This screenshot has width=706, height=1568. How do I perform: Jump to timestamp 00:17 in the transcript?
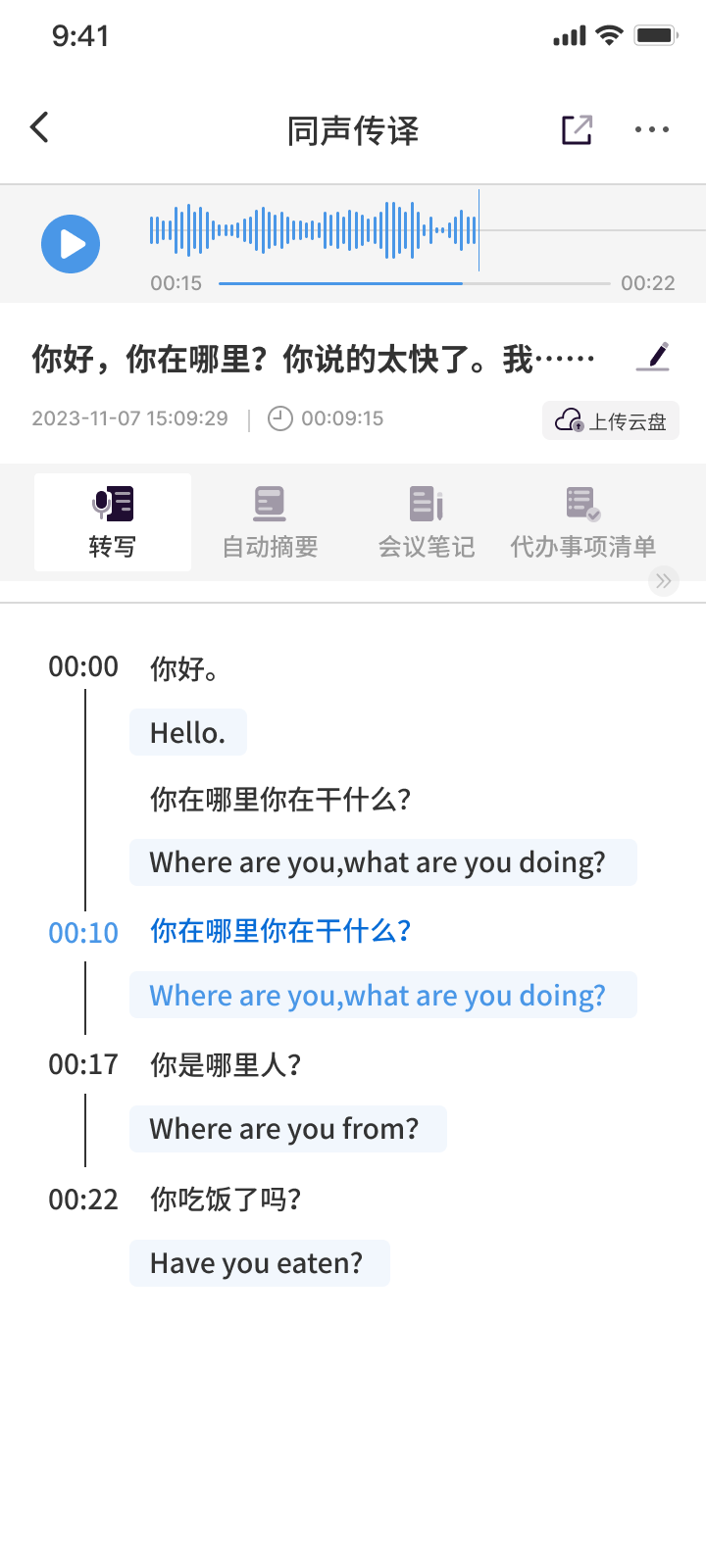tap(83, 1064)
